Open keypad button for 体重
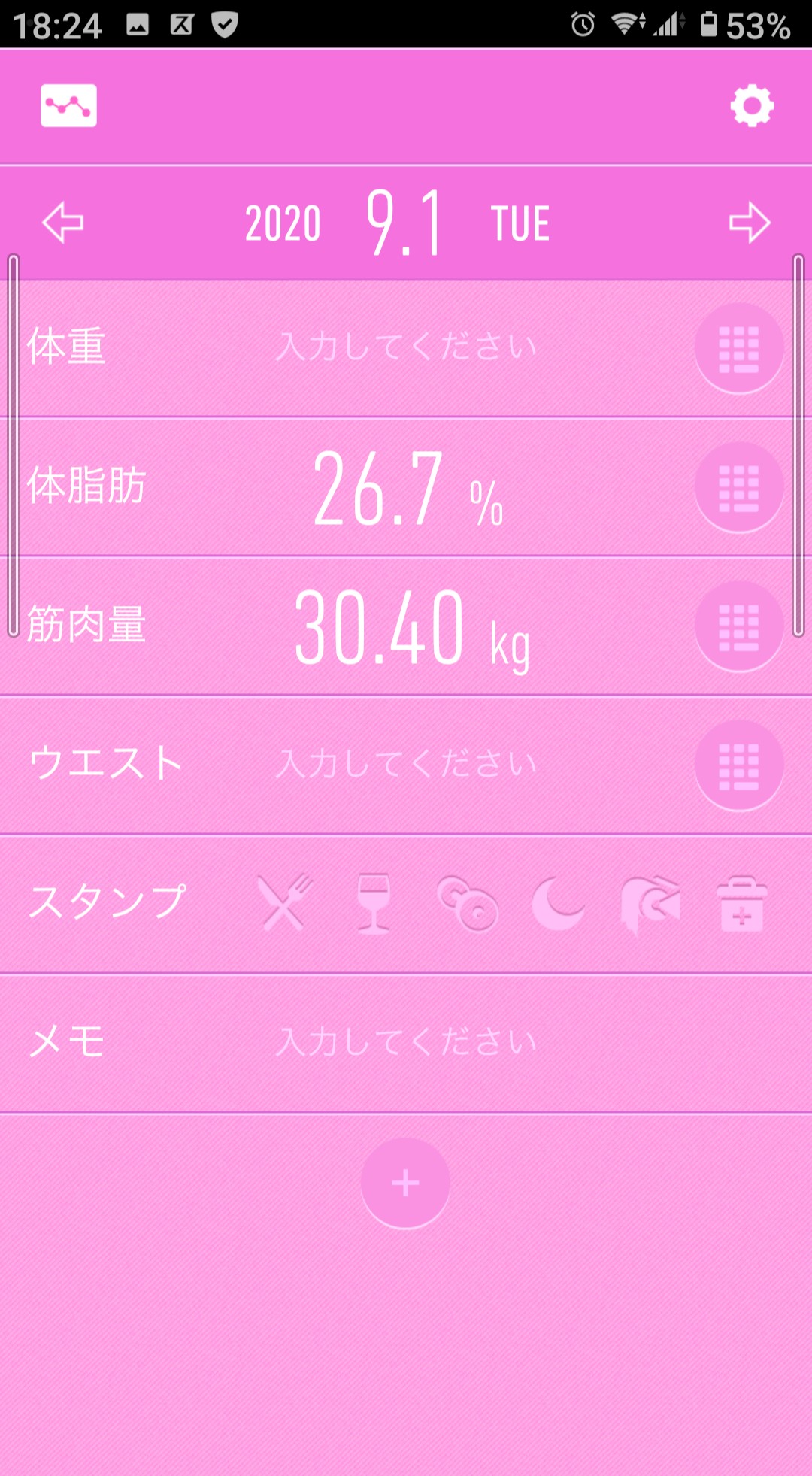This screenshot has width=812, height=1476. pos(738,349)
